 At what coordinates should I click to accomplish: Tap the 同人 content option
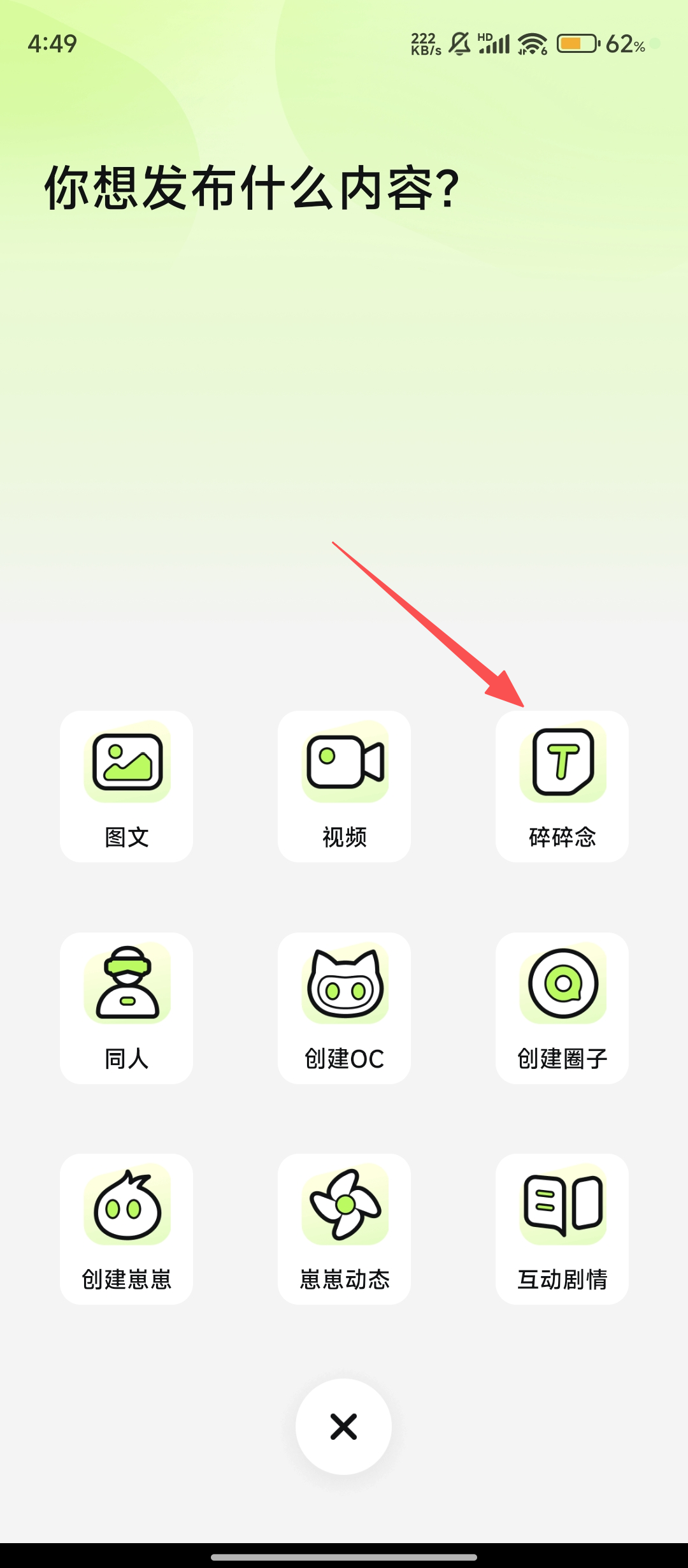pos(126,1008)
